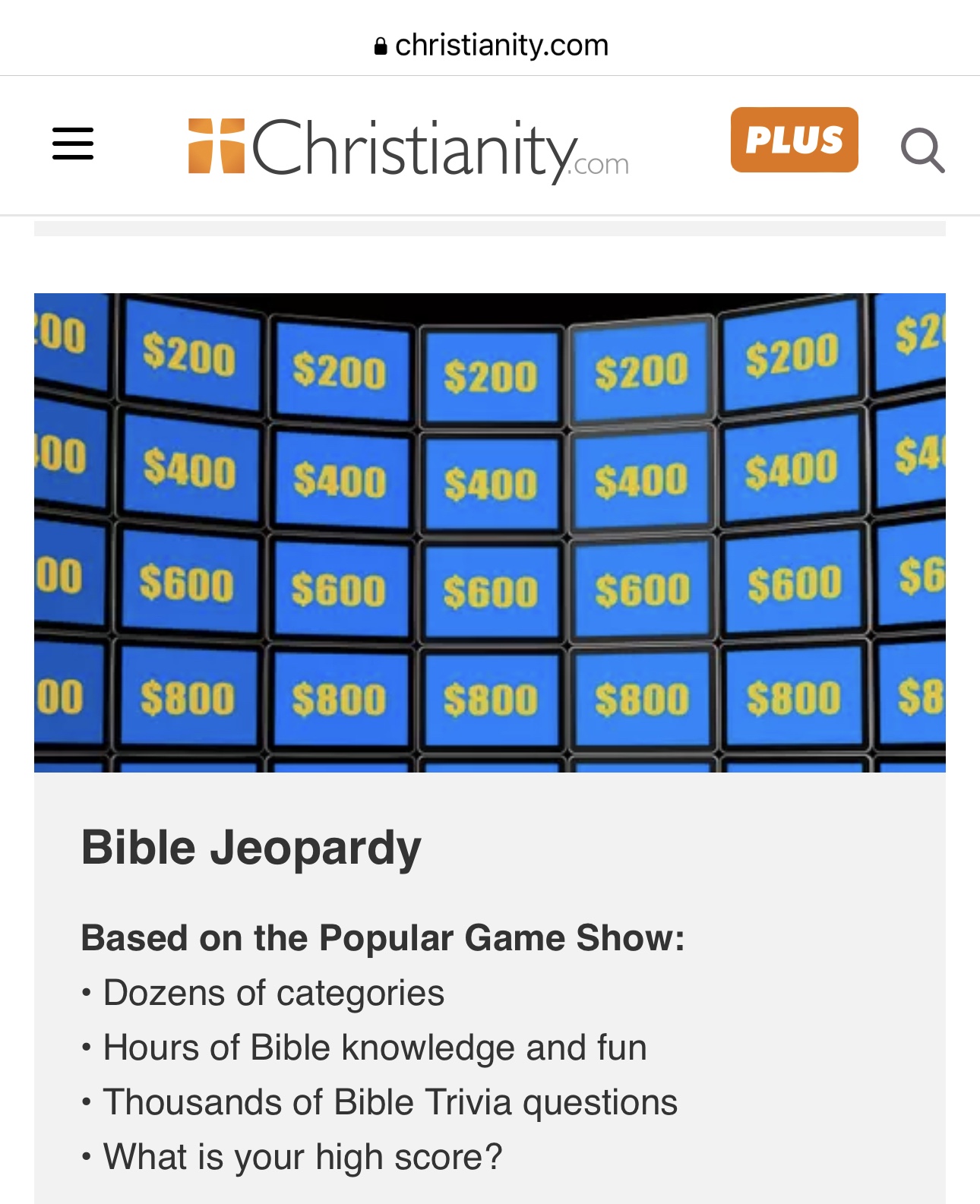980x1204 pixels.
Task: Tap the christianity.com address bar
Action: click(x=491, y=46)
